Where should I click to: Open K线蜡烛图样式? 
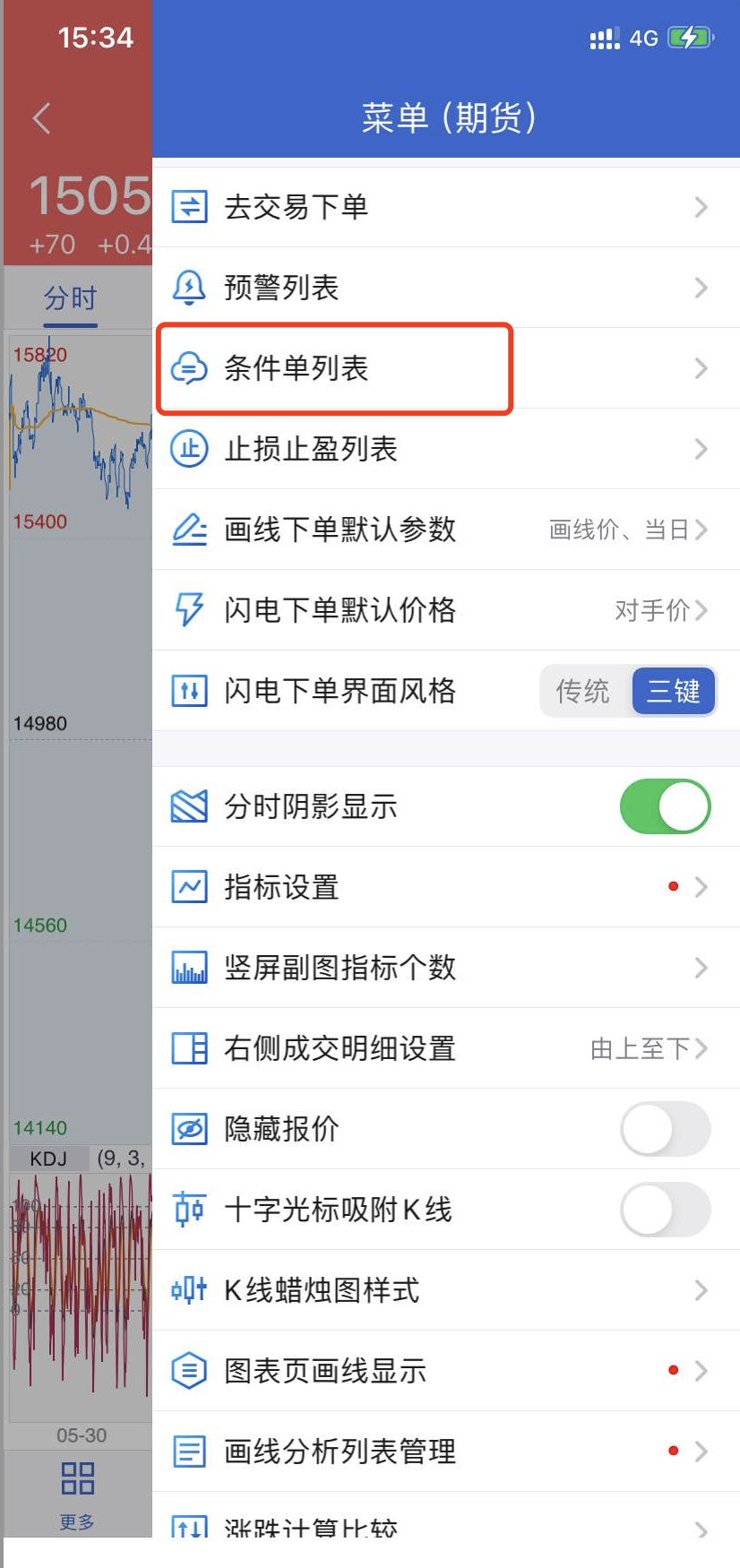point(445,1290)
